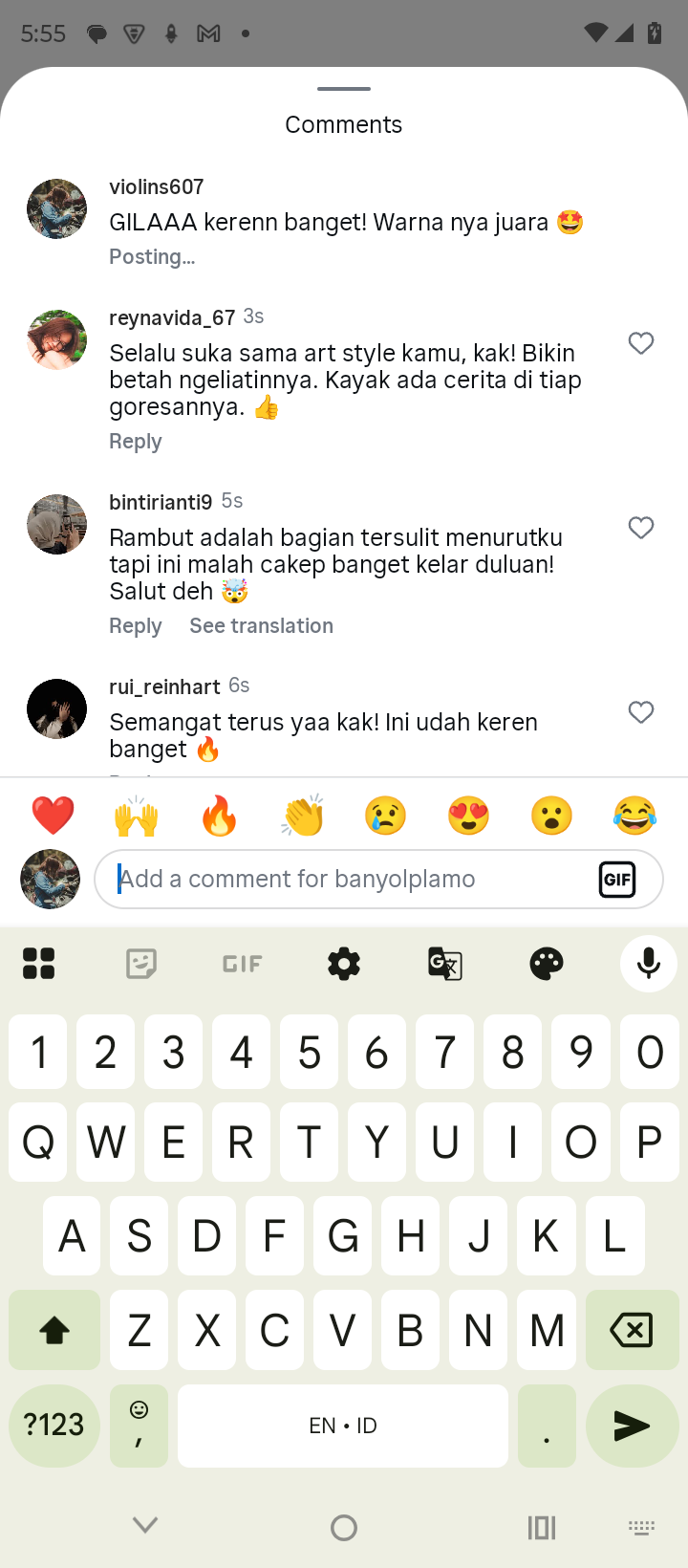Image resolution: width=688 pixels, height=1568 pixels.
Task: Insert the laughing tears emoji
Action: coord(634,817)
